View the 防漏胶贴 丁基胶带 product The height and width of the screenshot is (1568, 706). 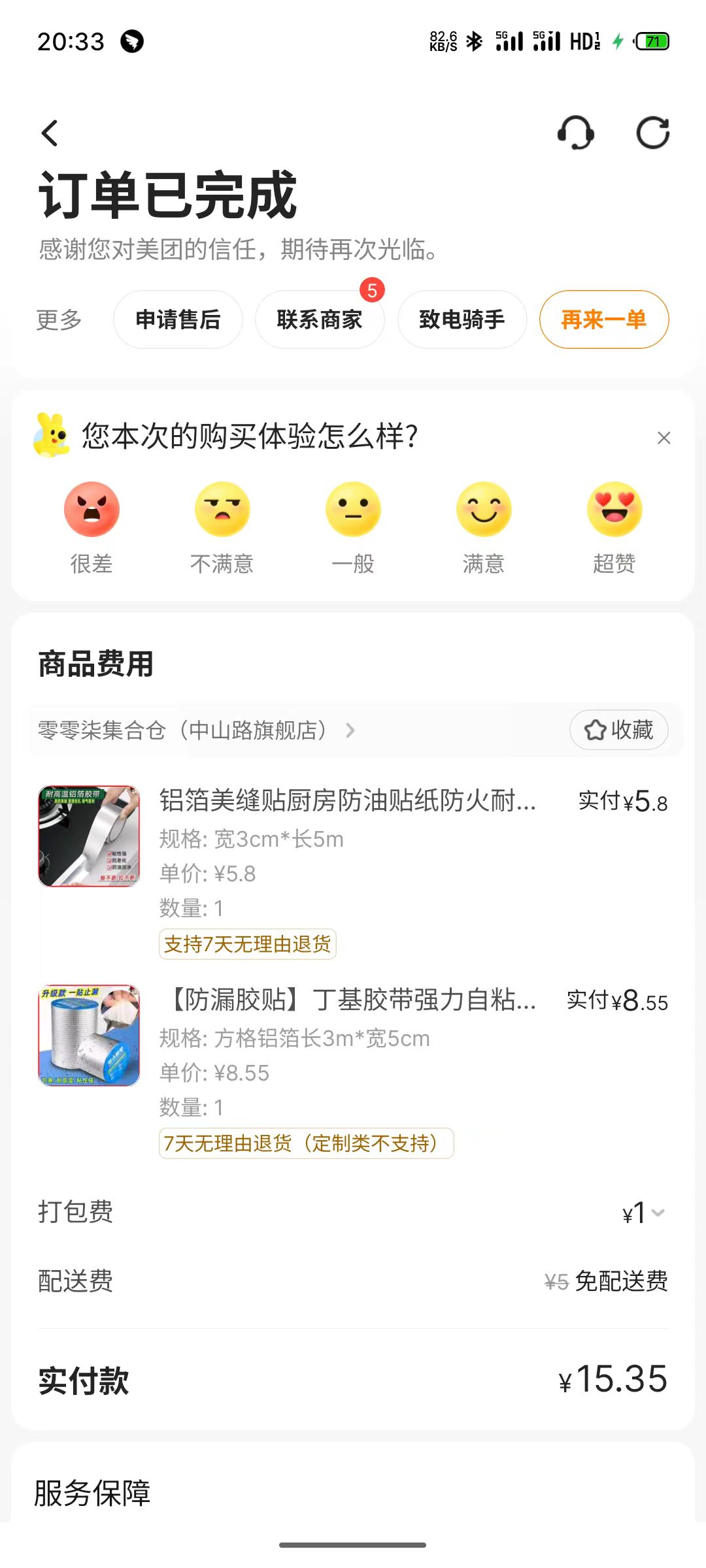pyautogui.click(x=353, y=1000)
